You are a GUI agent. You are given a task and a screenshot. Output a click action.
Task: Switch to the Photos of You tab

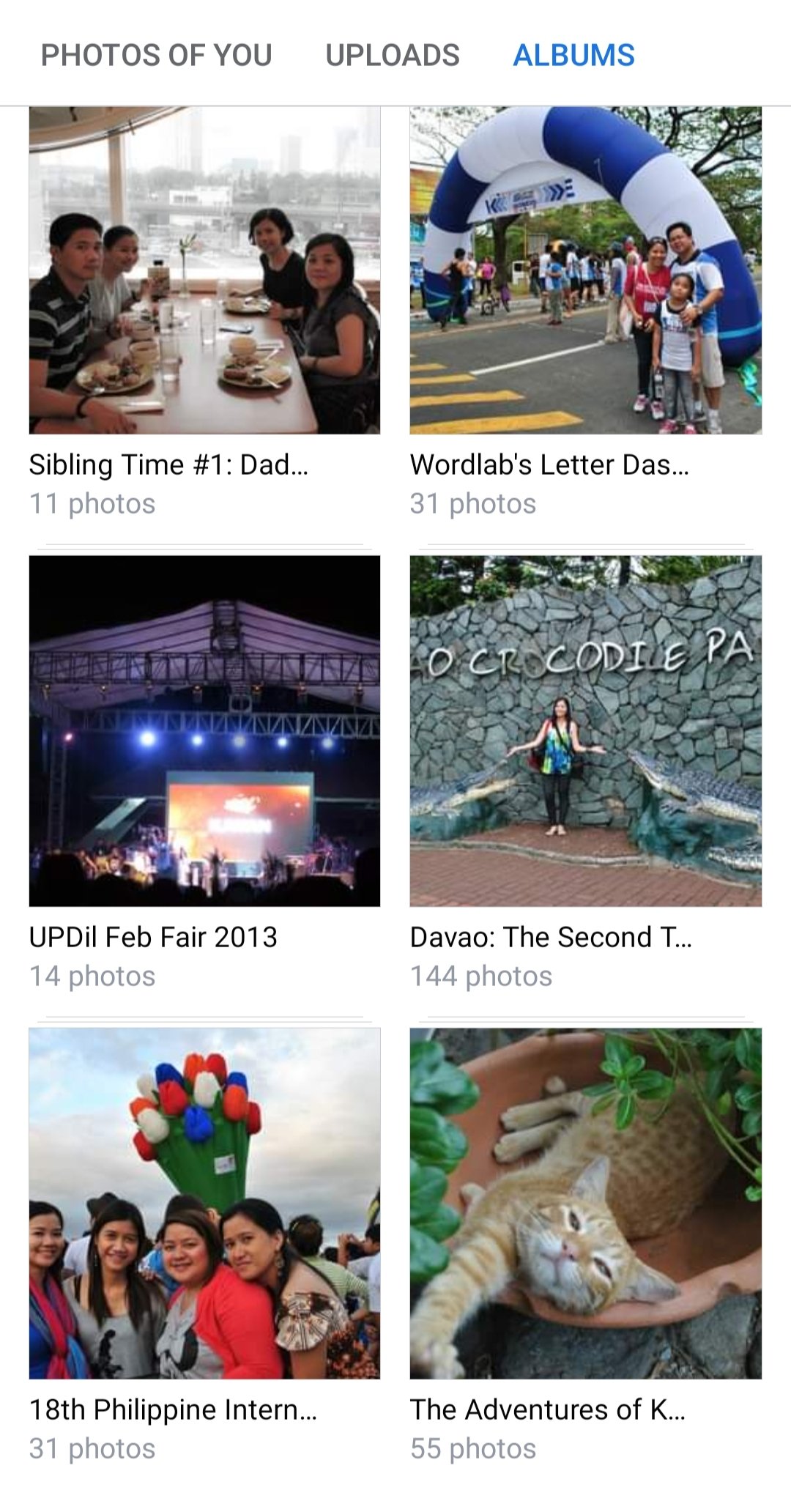pyautogui.click(x=156, y=56)
